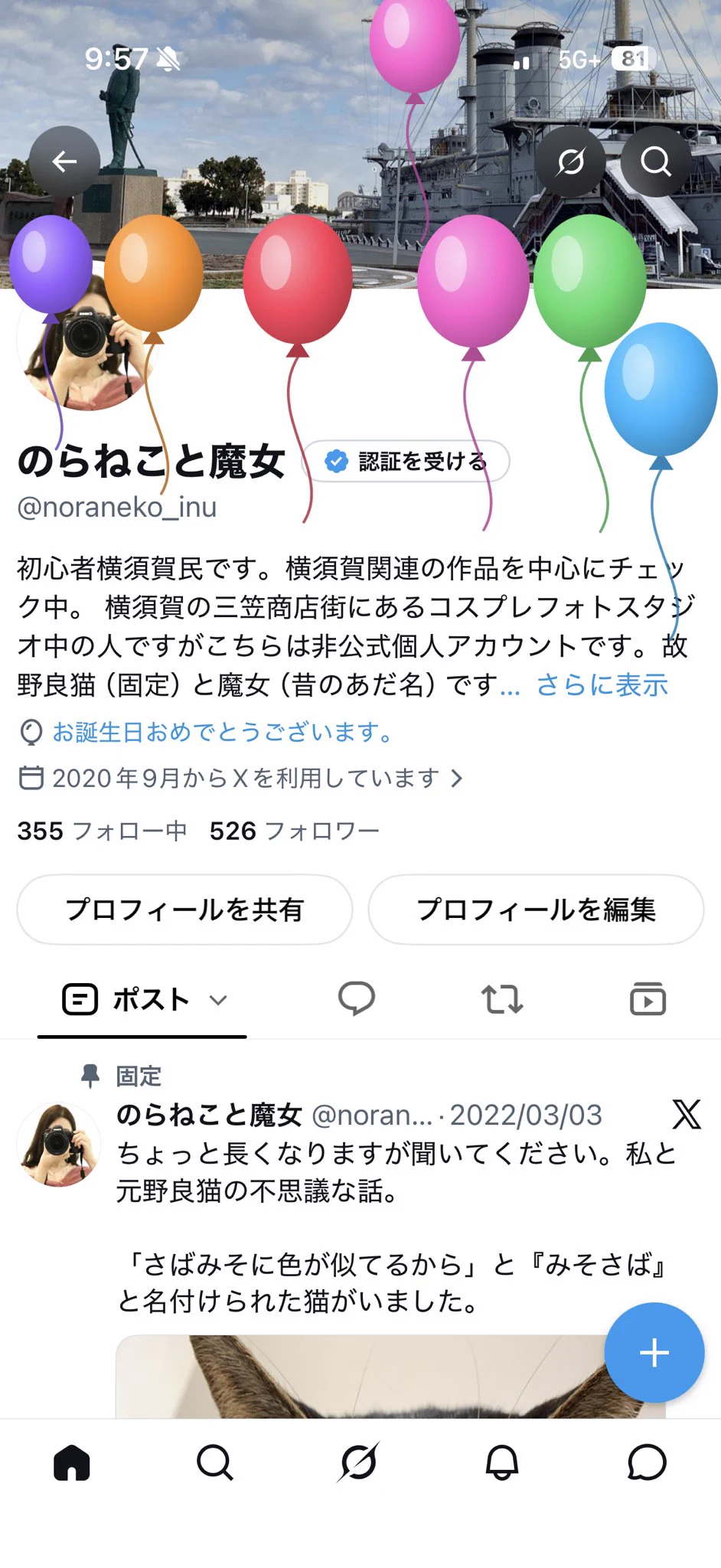Open the notifications bell tab
Image resolution: width=721 pixels, height=1568 pixels.
pos(502,1462)
